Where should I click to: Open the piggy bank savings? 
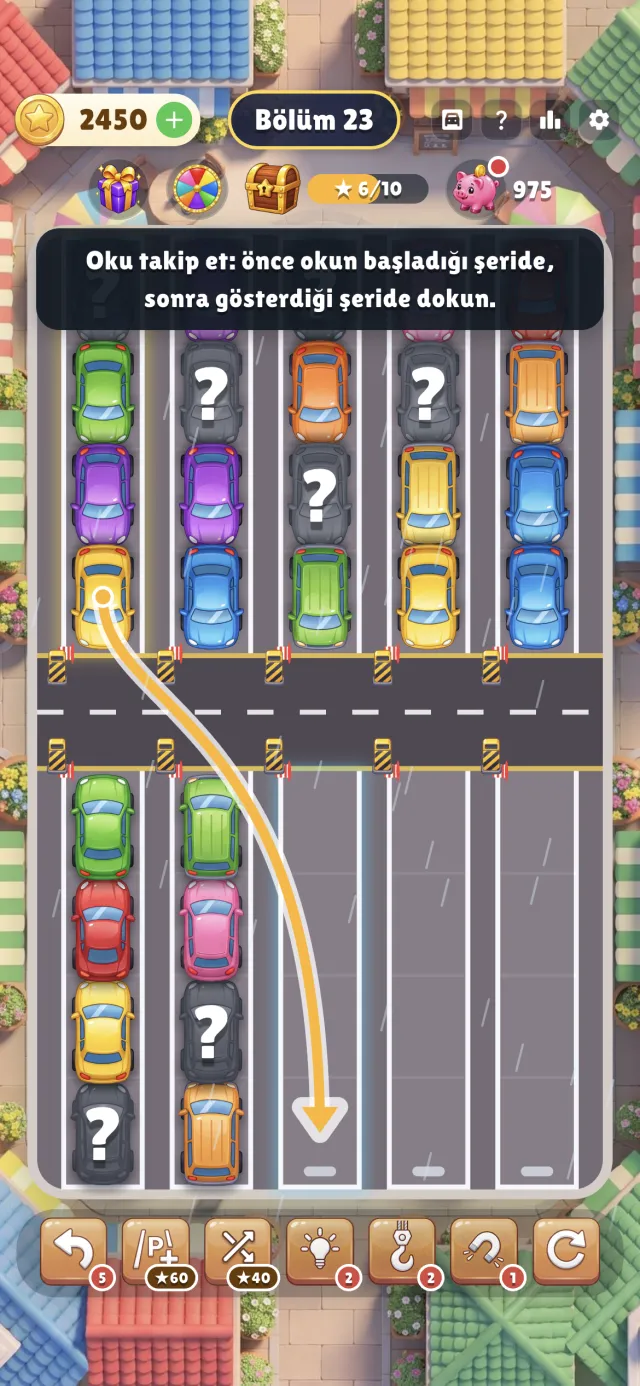coord(476,188)
